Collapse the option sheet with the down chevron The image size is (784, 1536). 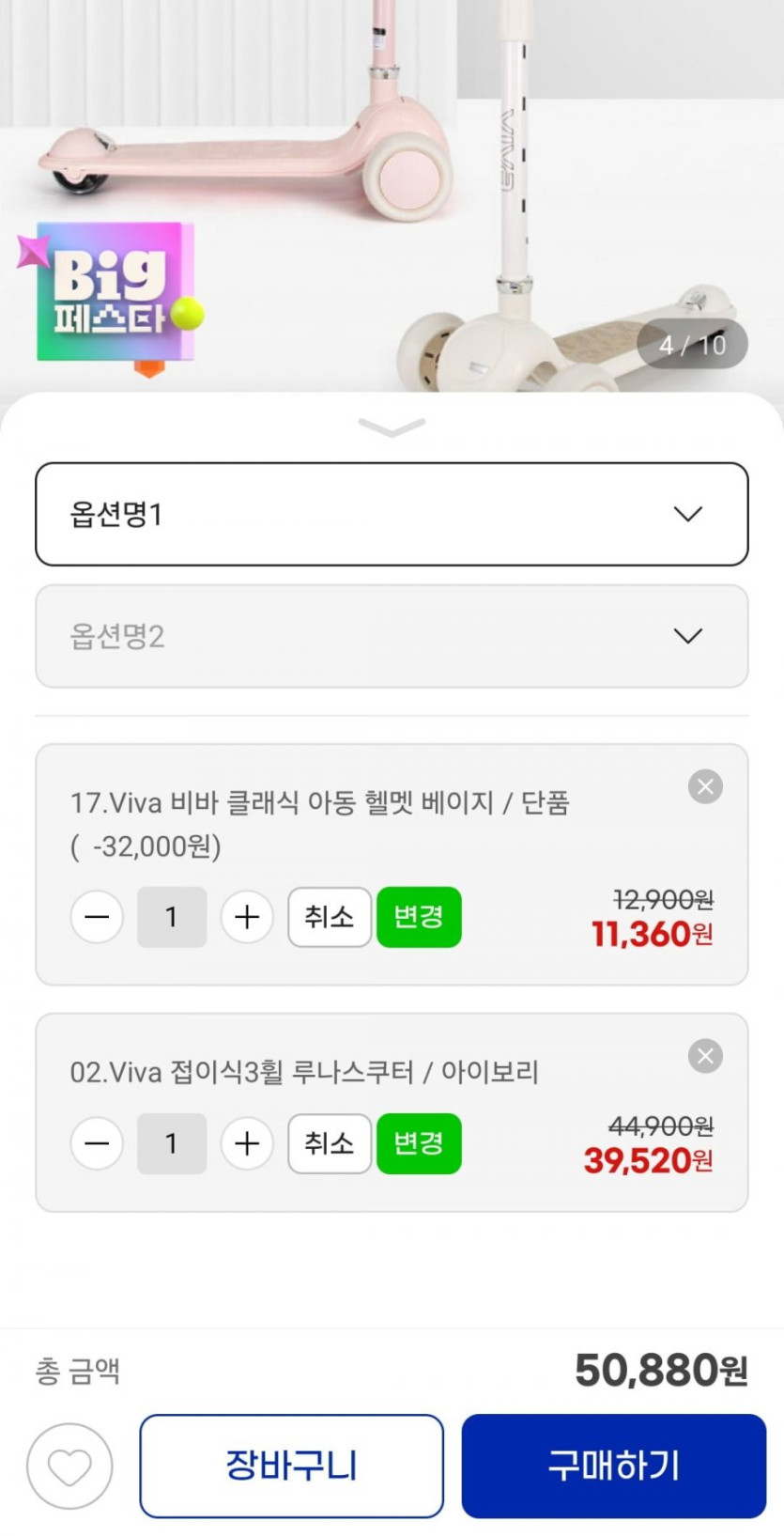pyautogui.click(x=392, y=427)
